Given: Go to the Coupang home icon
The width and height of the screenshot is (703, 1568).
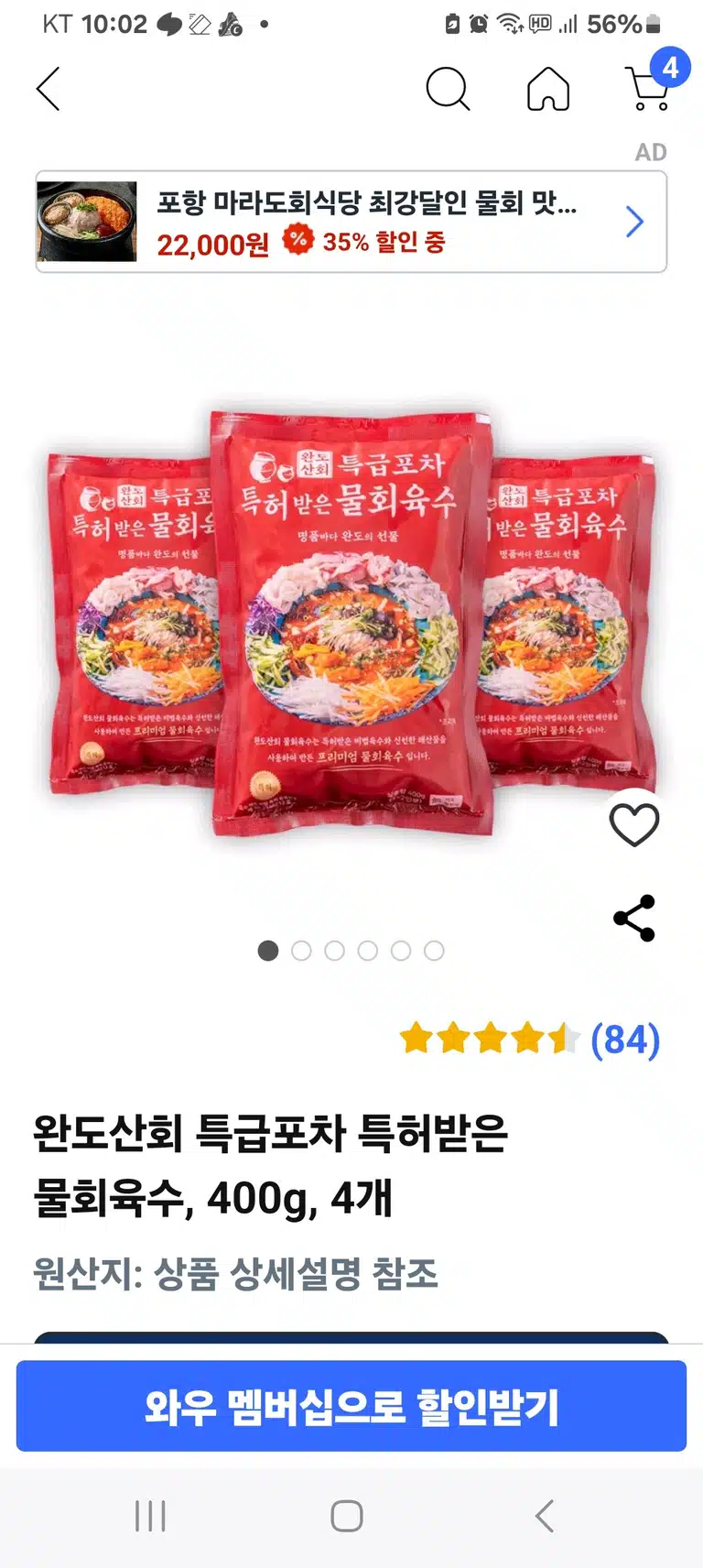Looking at the screenshot, I should click(x=548, y=89).
